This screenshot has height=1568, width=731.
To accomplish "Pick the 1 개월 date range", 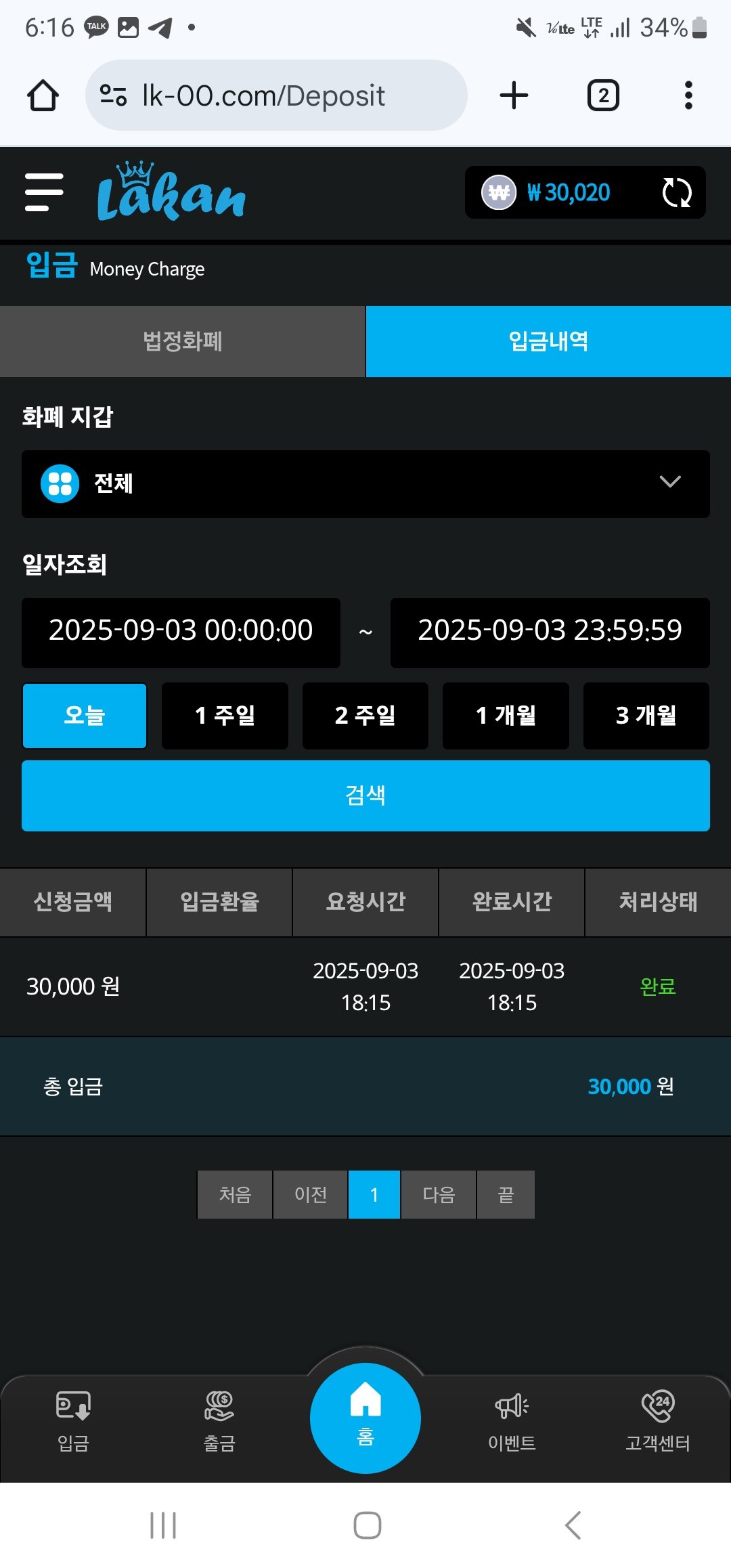I will click(x=506, y=716).
